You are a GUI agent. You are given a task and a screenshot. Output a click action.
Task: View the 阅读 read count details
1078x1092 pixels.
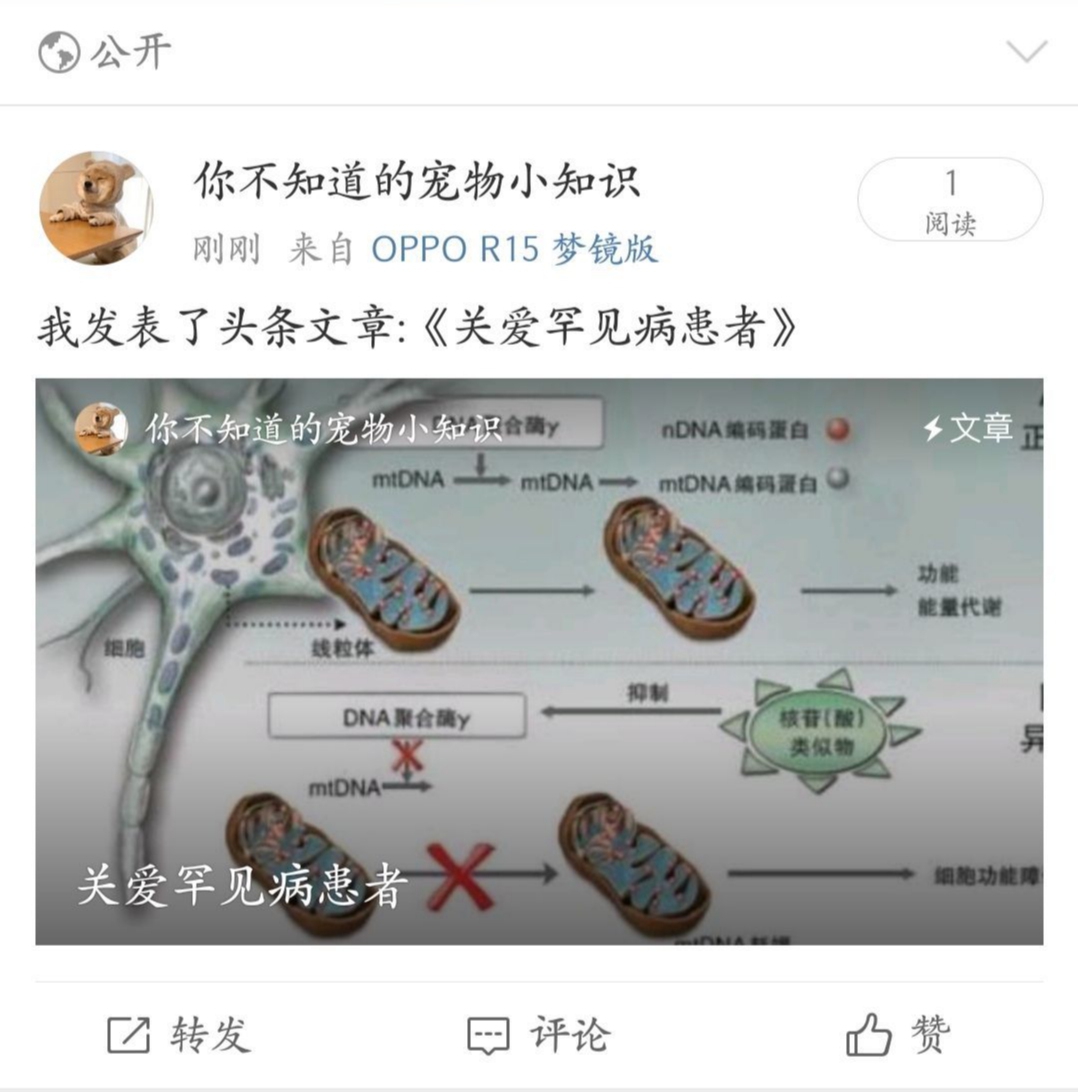(950, 200)
